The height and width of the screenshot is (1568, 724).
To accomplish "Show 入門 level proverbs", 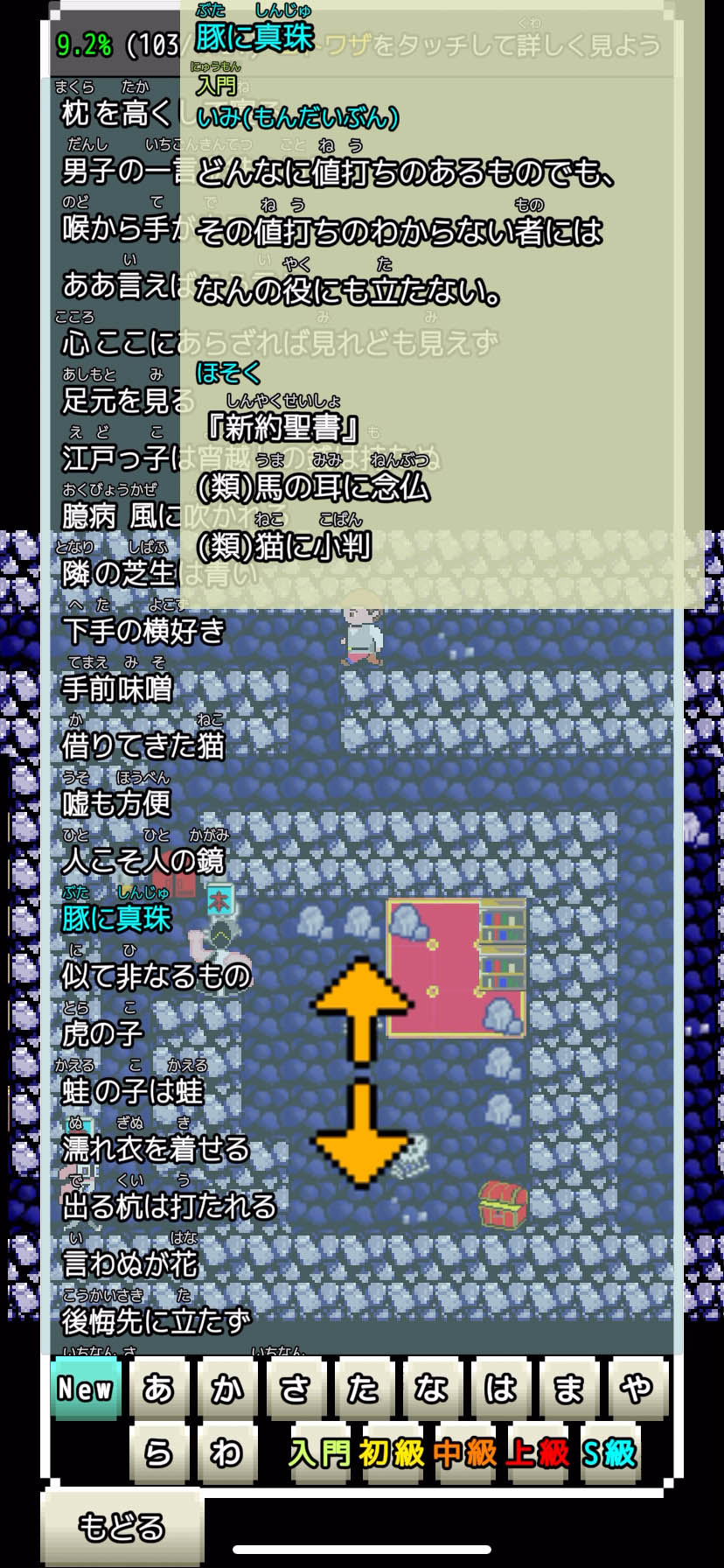I will click(319, 1453).
